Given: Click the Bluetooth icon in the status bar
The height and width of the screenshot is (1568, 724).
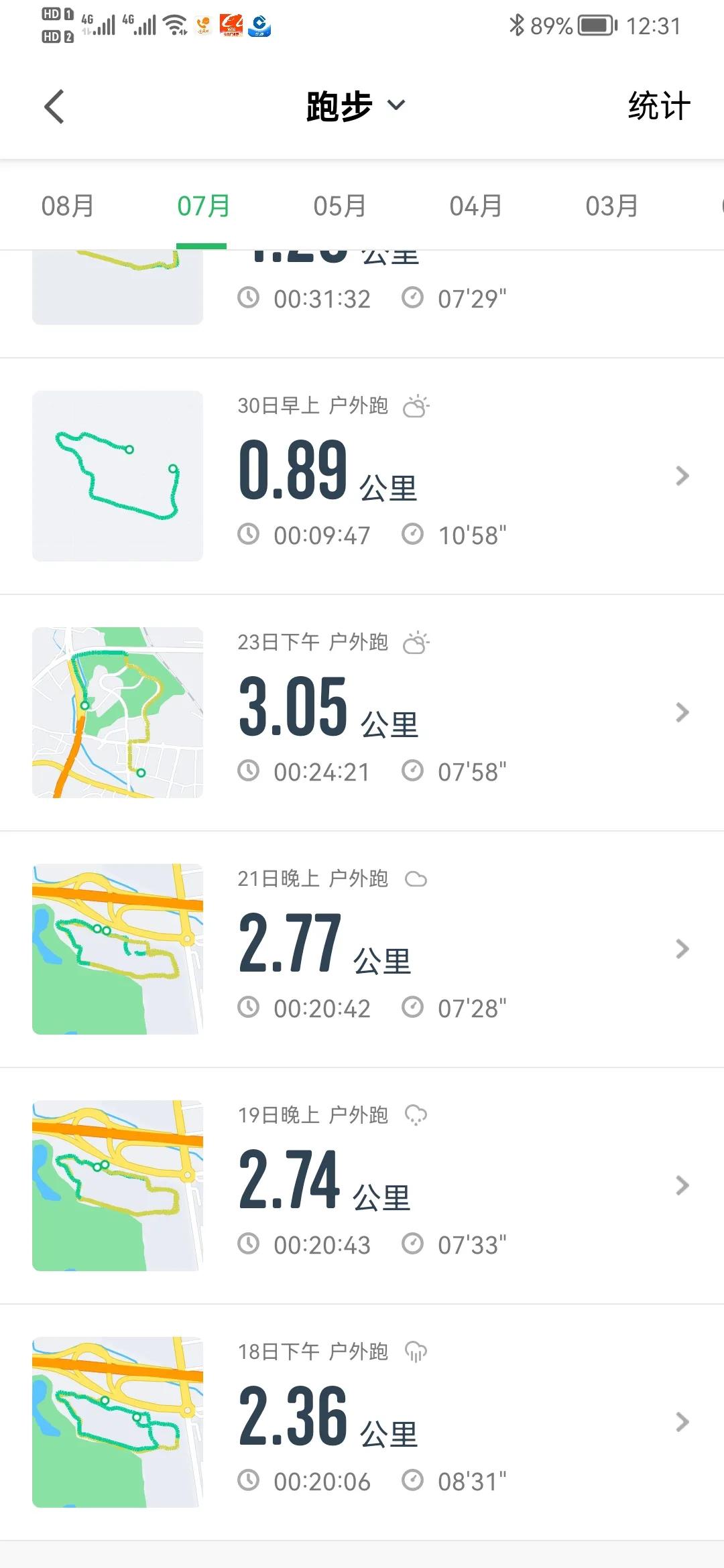Looking at the screenshot, I should tap(519, 25).
